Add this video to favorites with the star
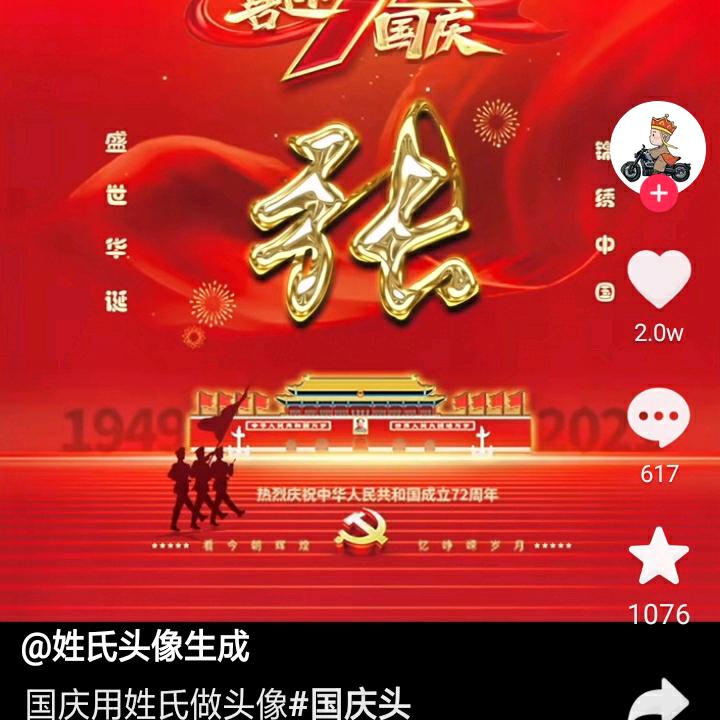Screen dimensions: 720x720 pyautogui.click(x=659, y=557)
